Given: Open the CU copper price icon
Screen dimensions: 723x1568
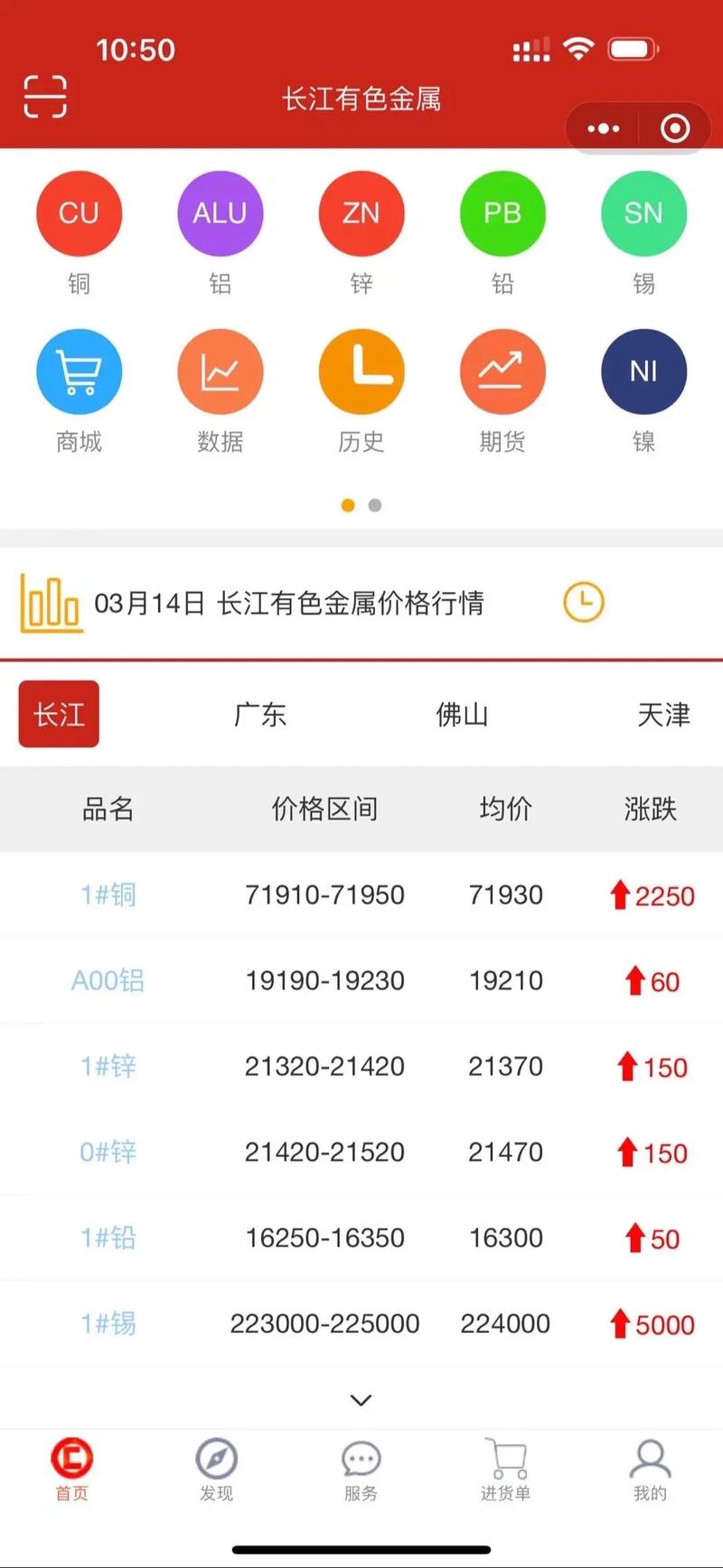Looking at the screenshot, I should click(x=79, y=212).
